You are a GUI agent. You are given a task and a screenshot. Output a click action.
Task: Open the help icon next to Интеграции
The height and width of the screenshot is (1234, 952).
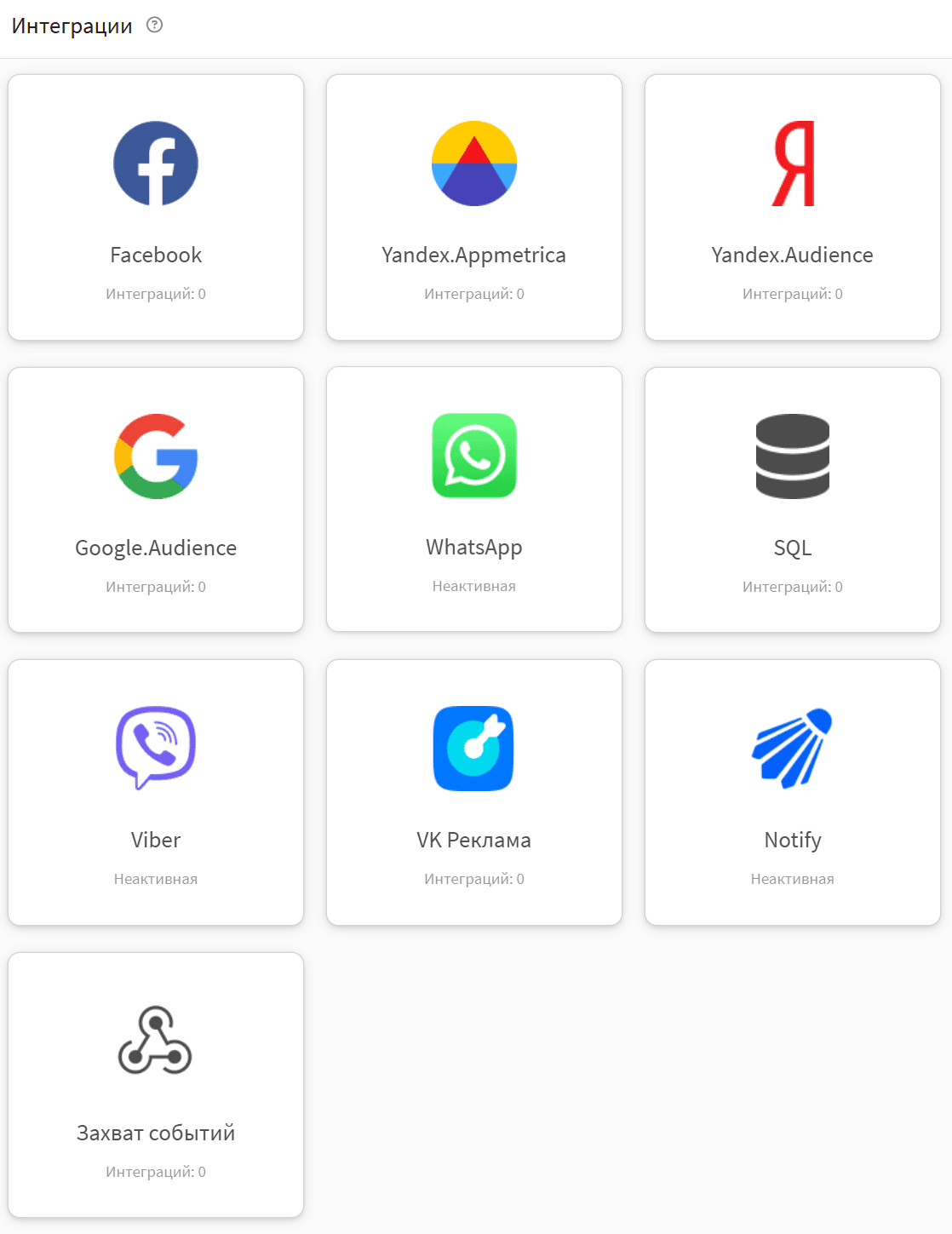tap(154, 26)
